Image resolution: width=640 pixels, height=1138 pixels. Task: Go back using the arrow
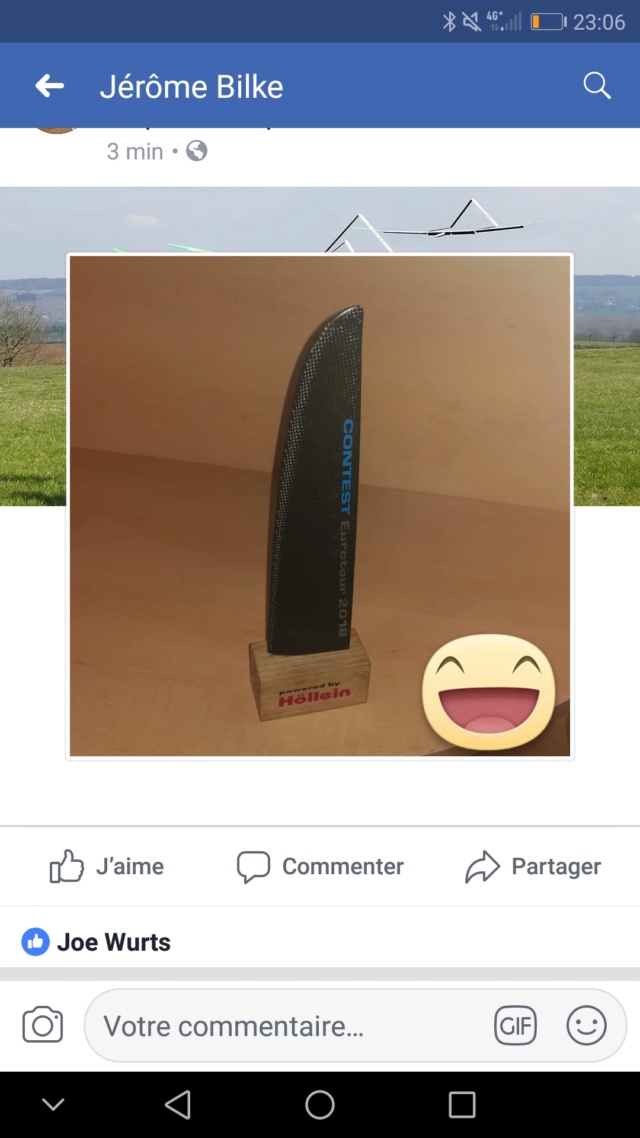pos(49,86)
